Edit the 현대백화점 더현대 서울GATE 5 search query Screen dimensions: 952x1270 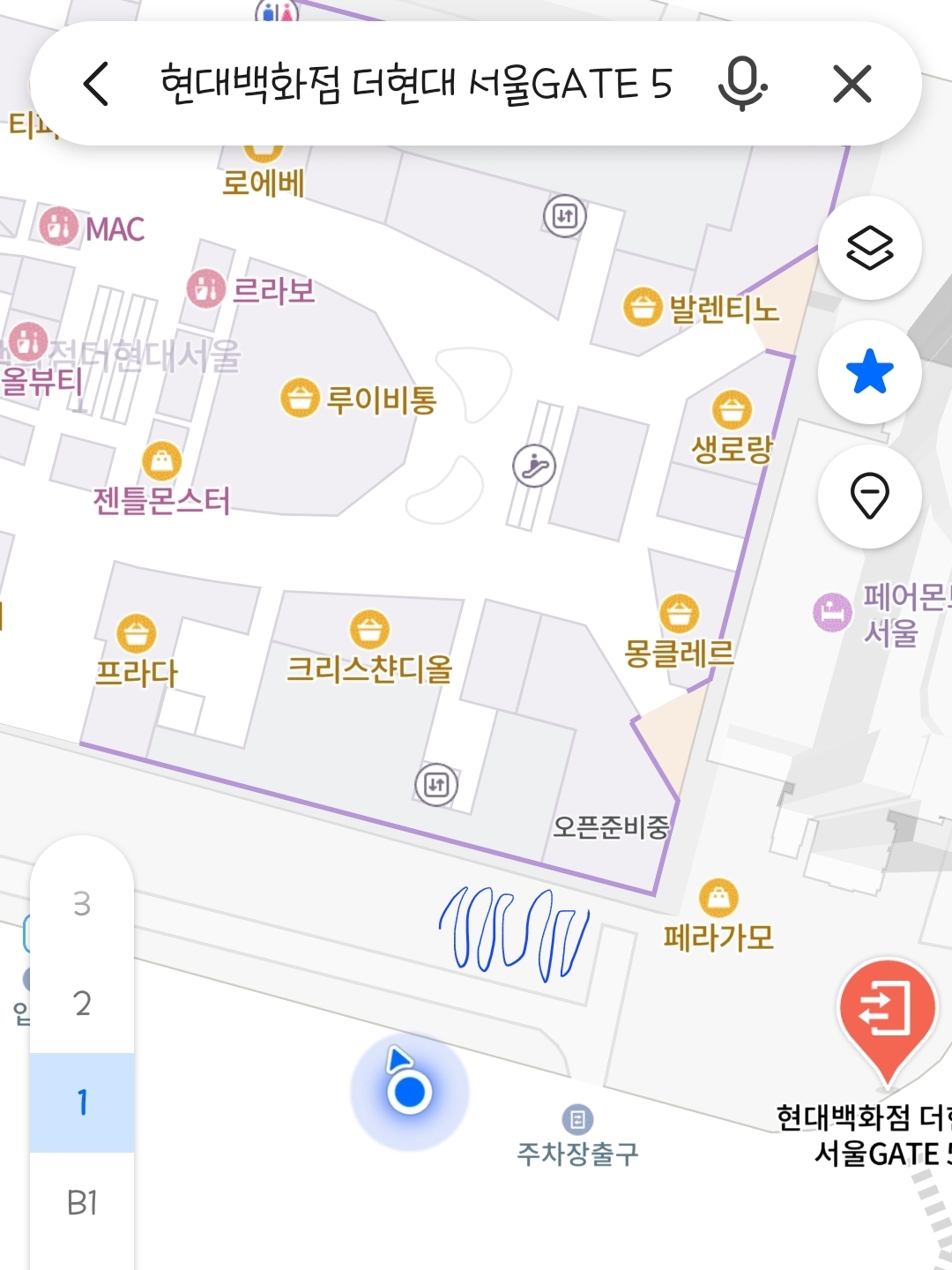pos(416,85)
